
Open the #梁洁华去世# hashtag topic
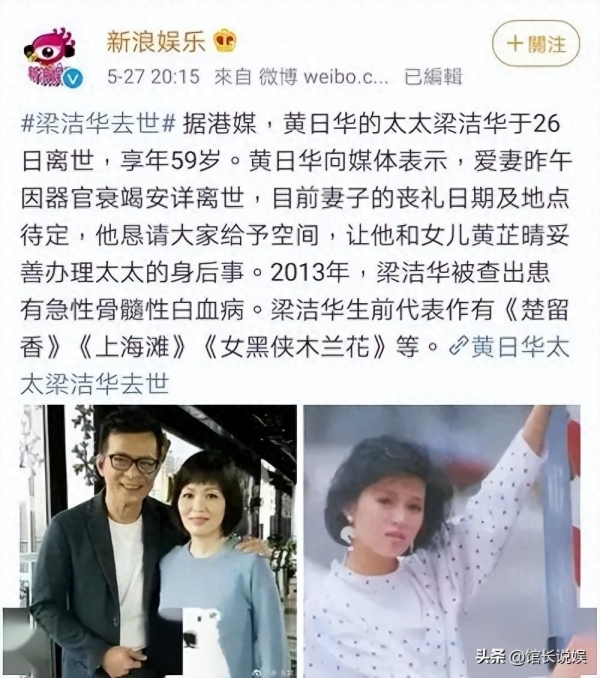99,125
